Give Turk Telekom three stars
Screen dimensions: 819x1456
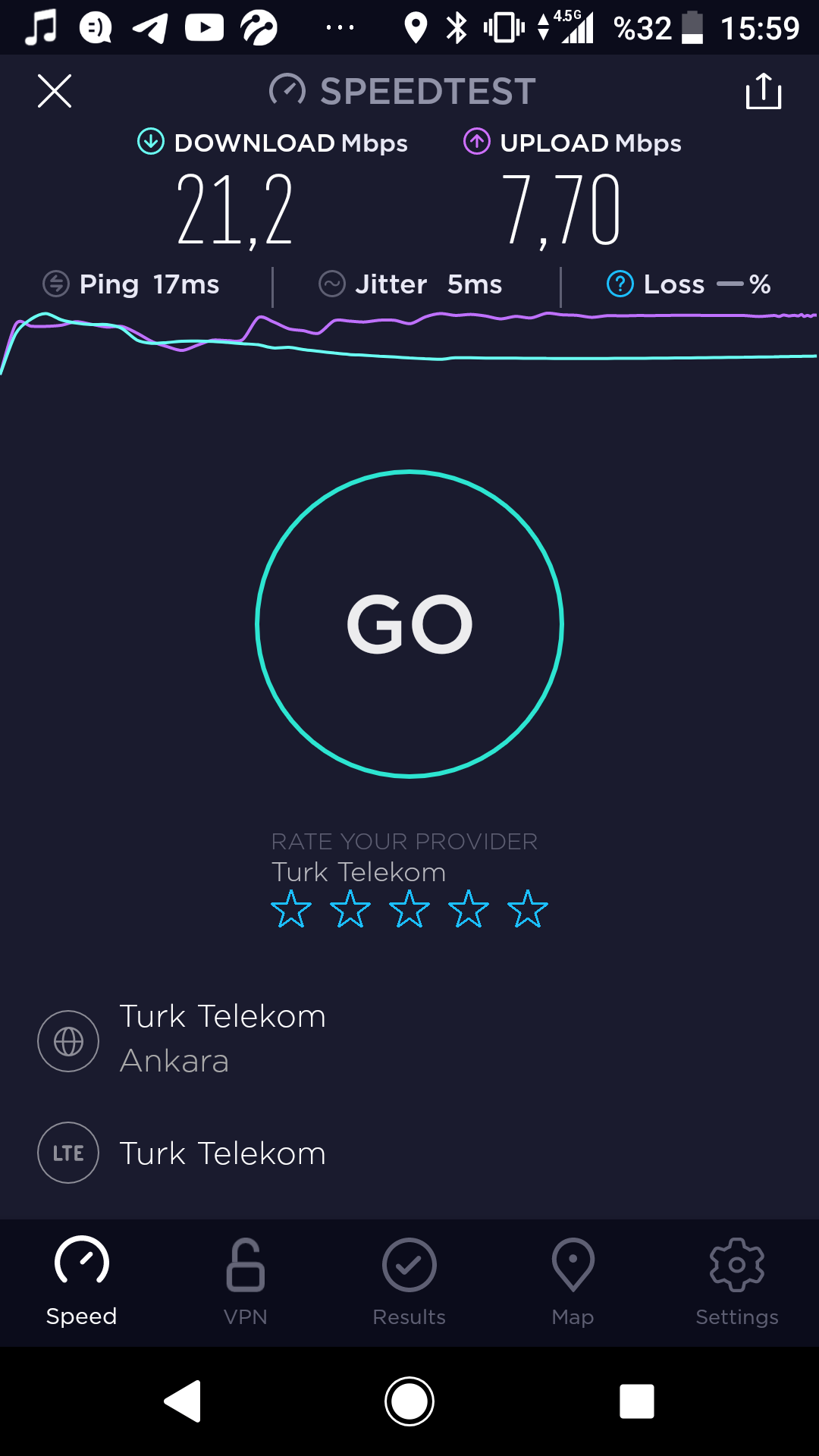(409, 909)
